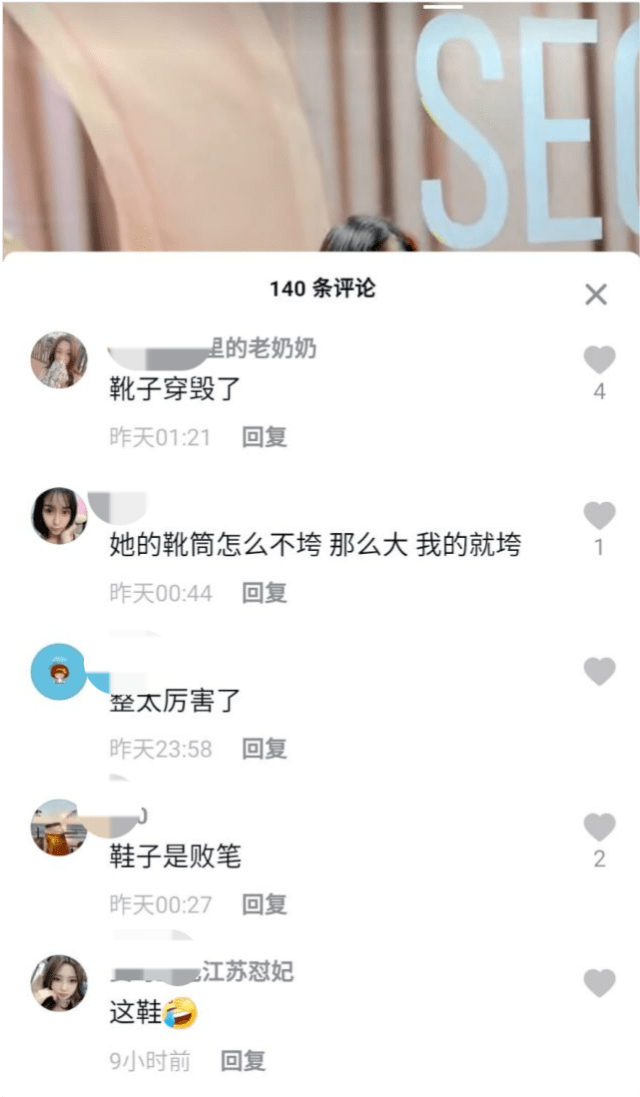Like the comment 鞋子是败笔
Screen dimensions: 640x1097
pos(599,828)
